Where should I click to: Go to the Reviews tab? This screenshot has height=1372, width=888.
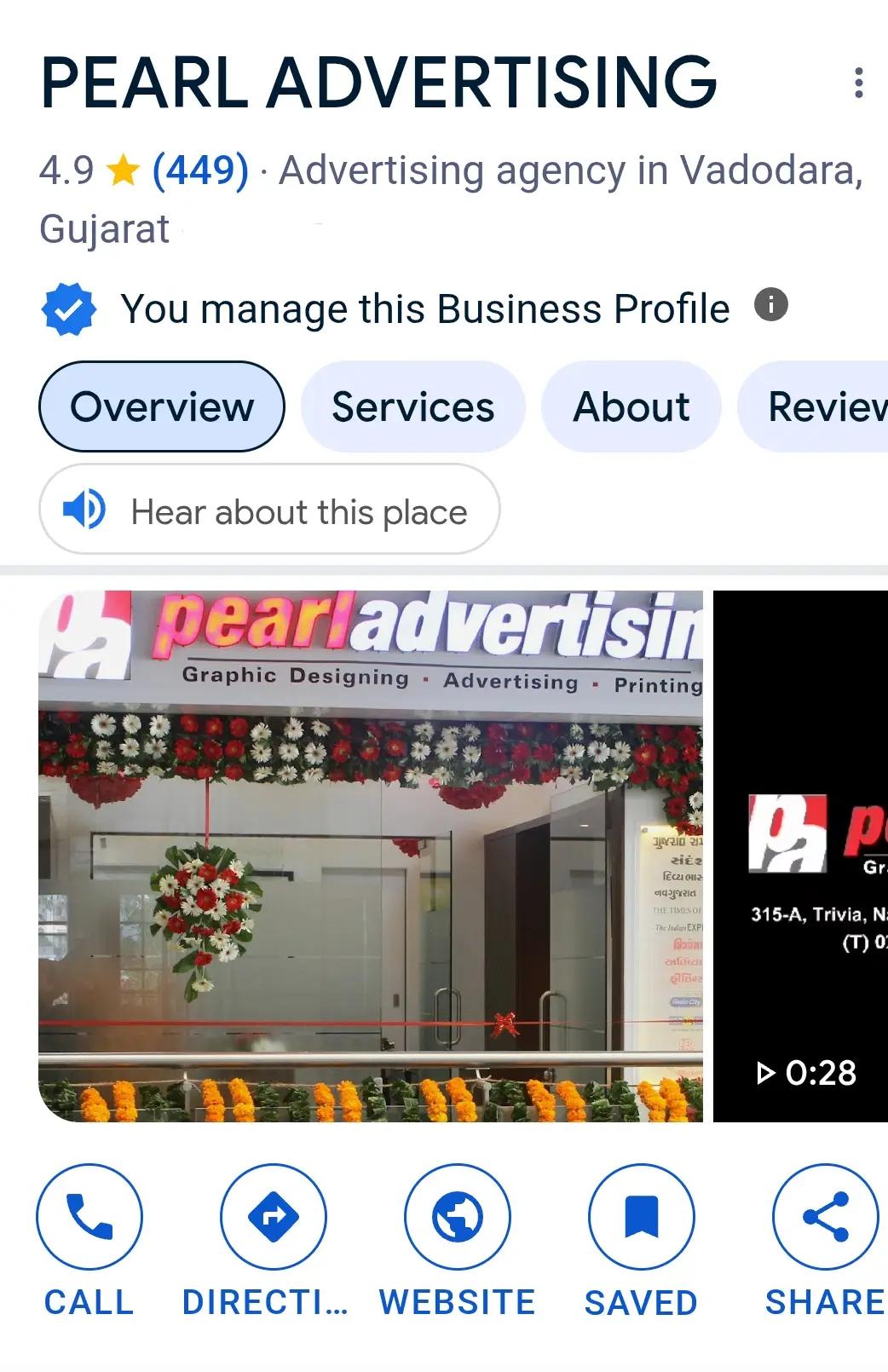coord(822,406)
